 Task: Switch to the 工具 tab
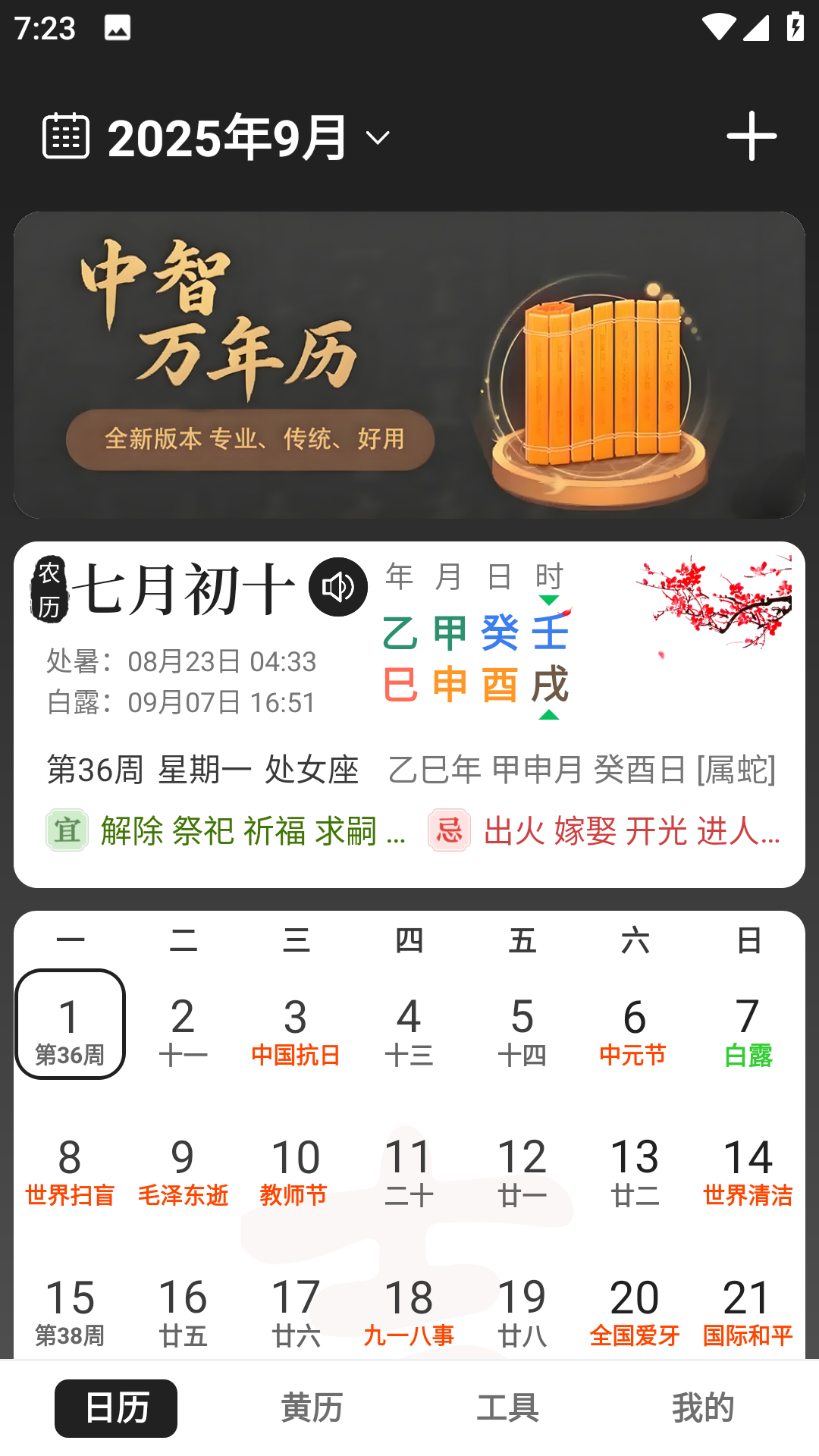click(507, 1407)
